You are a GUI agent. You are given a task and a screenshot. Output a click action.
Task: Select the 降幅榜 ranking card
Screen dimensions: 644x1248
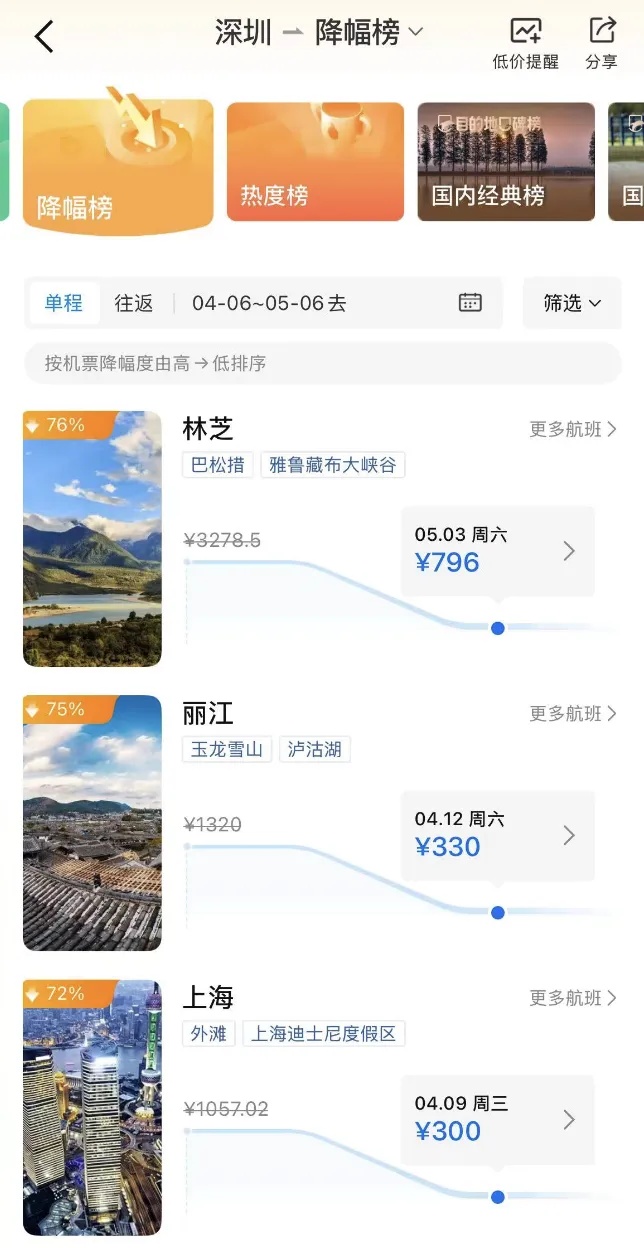click(118, 165)
